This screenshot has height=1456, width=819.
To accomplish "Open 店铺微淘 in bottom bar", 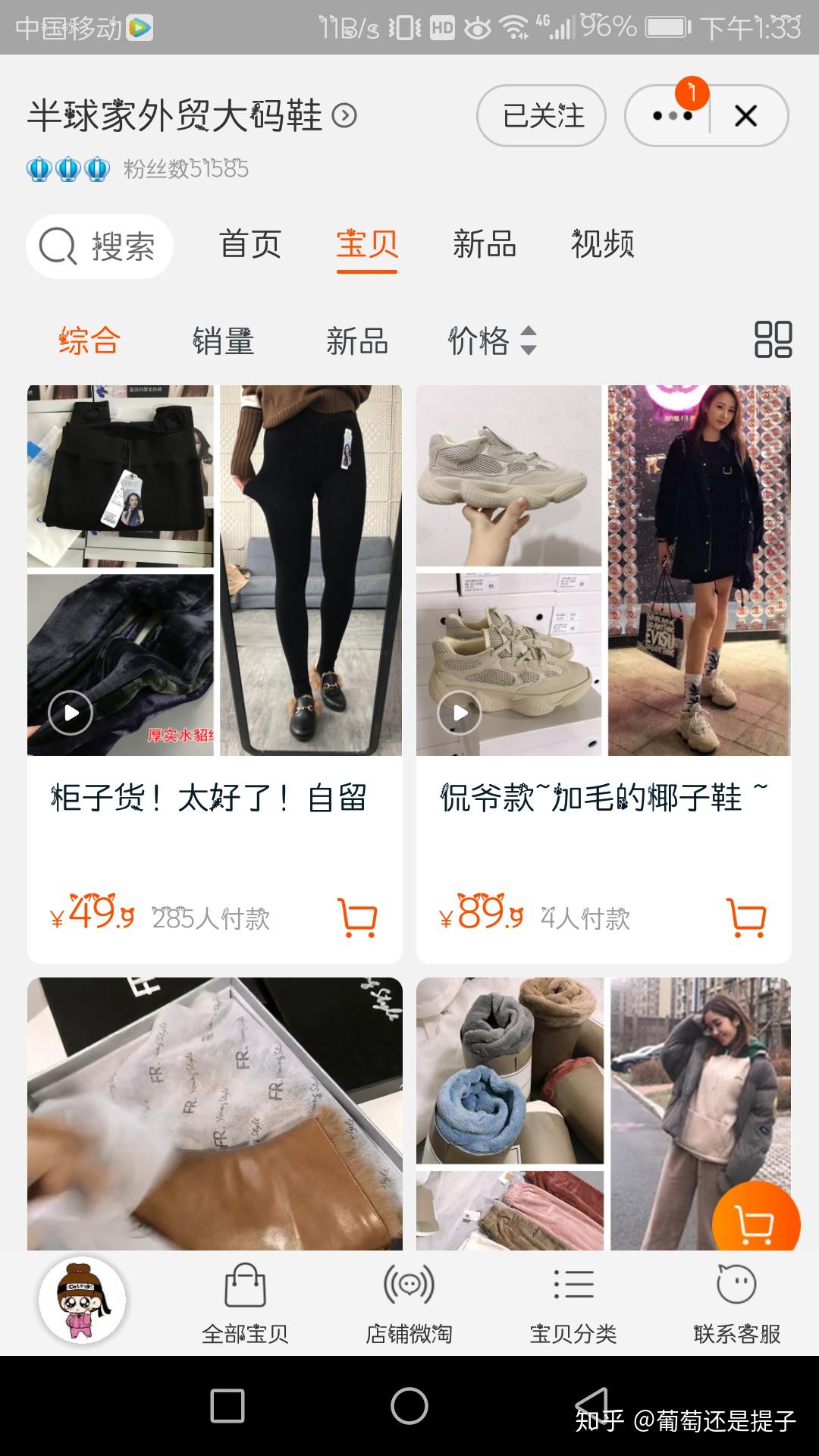I will [409, 1304].
